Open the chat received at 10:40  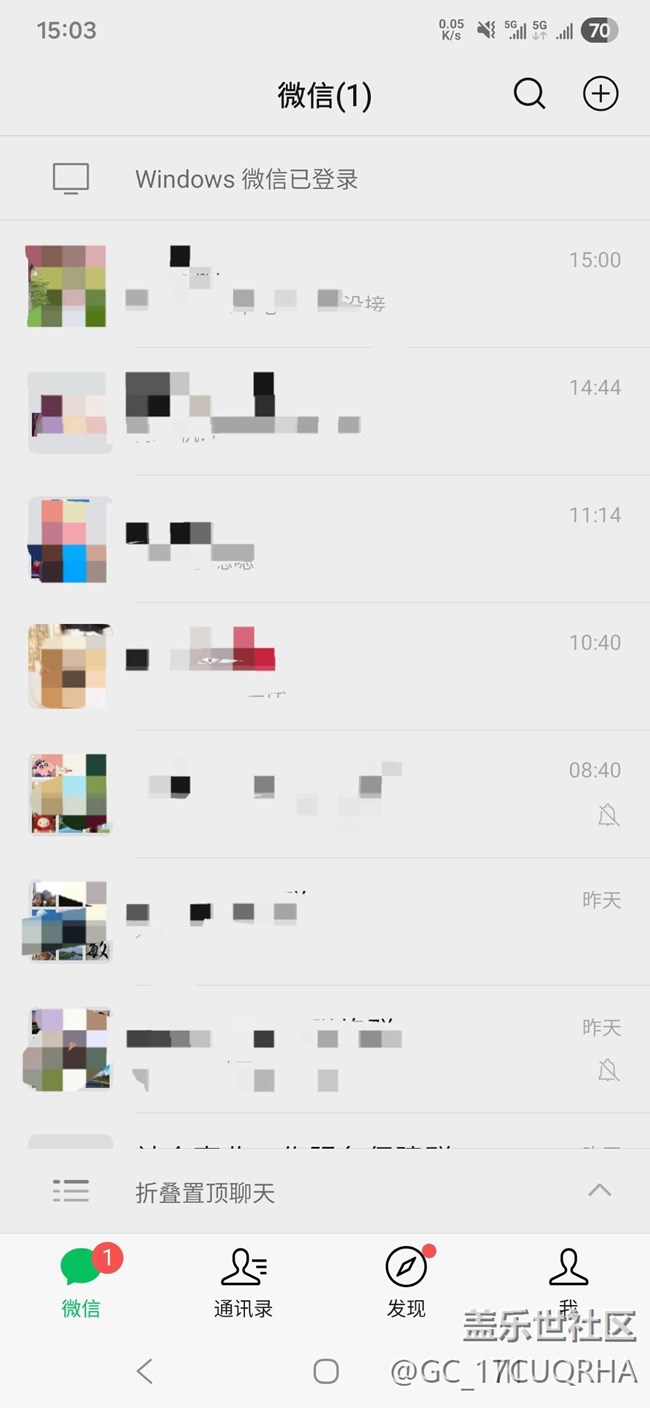point(325,667)
